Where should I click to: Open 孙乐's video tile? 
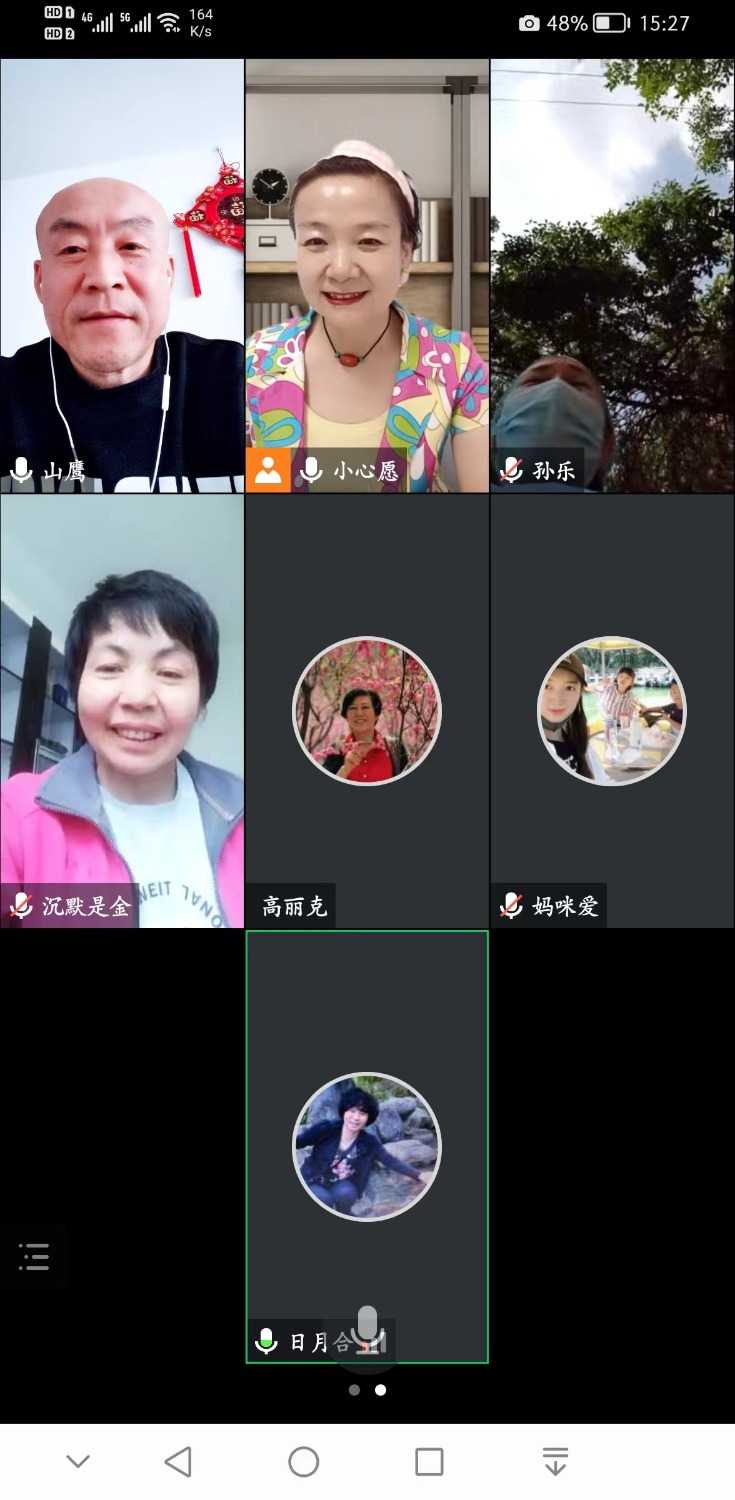pos(612,275)
